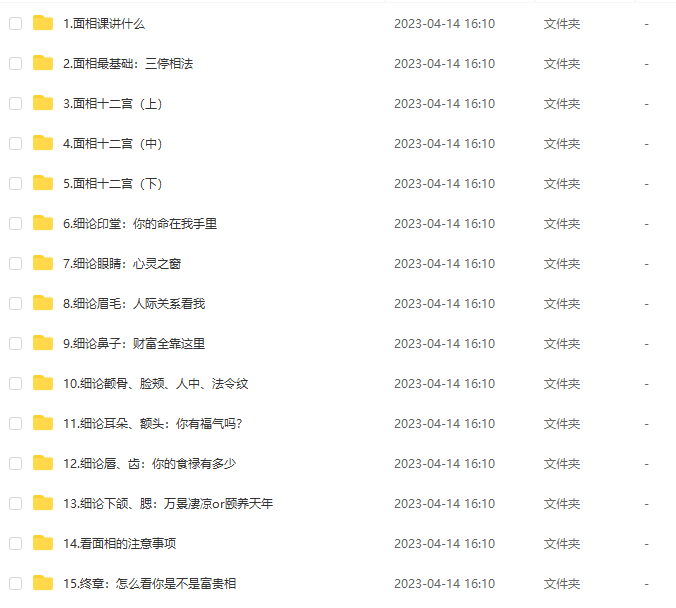Open folder 3.面相十二宫（上）
Image resolution: width=676 pixels, height=608 pixels.
[112, 103]
